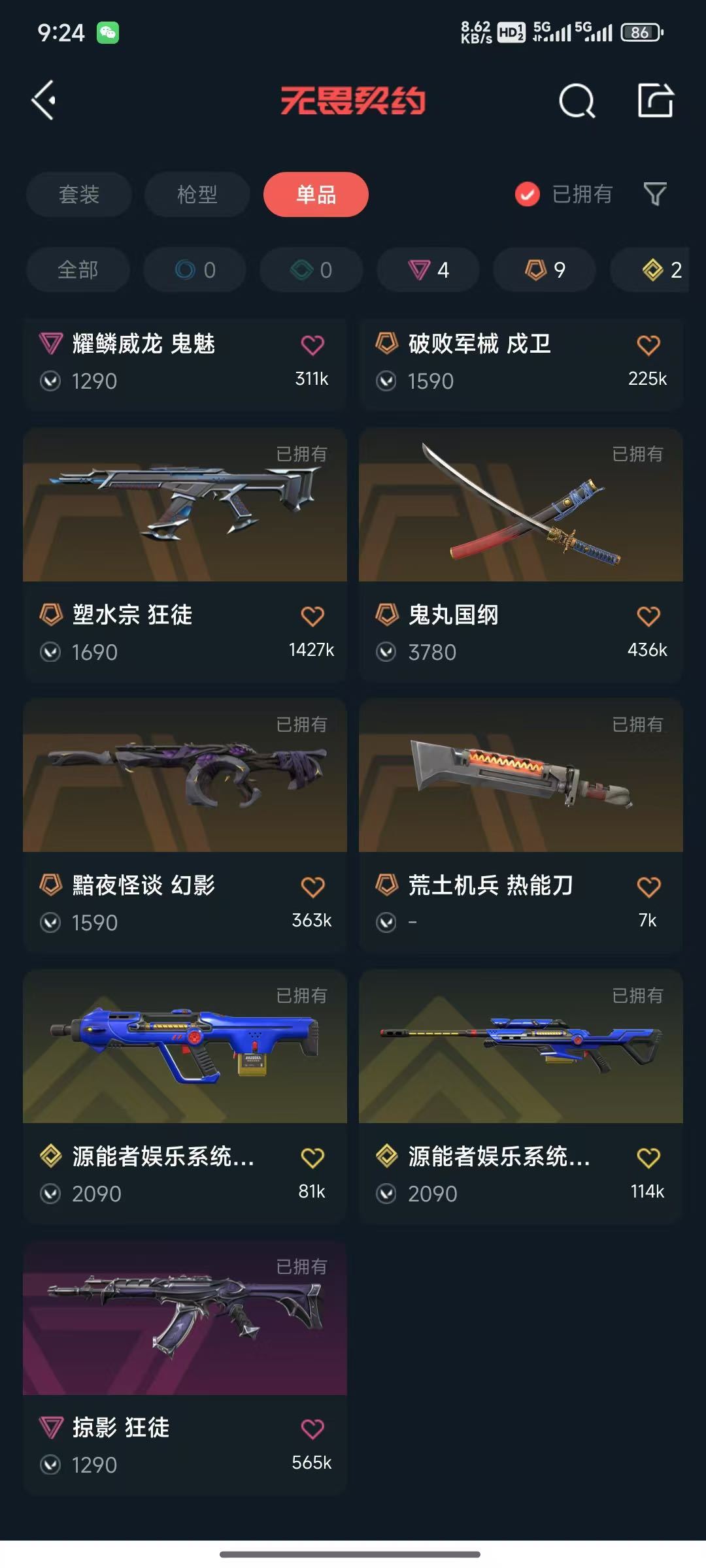The height and width of the screenshot is (1568, 706).
Task: Open the 黯夜怪谈 幻影 skin card
Action: (x=185, y=826)
